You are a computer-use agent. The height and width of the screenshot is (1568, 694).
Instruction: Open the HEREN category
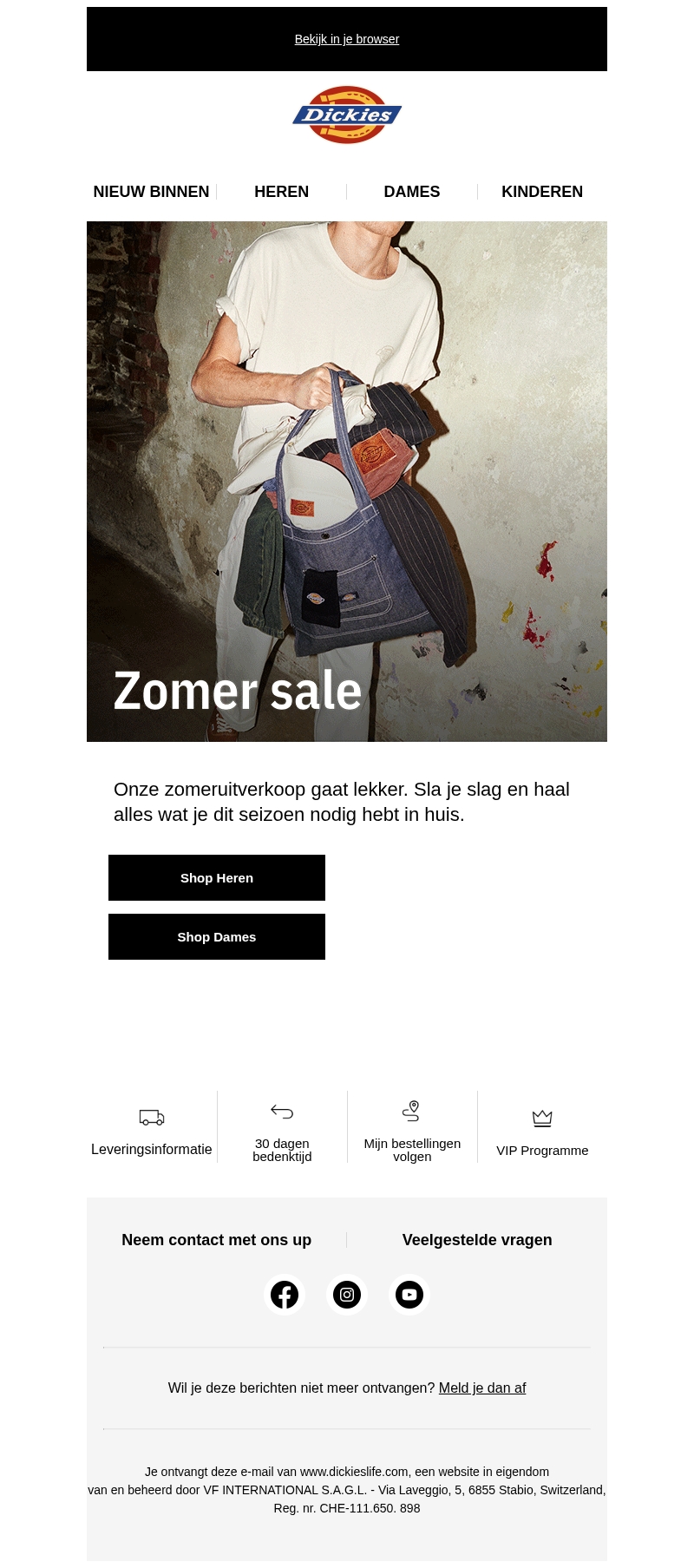(x=281, y=192)
